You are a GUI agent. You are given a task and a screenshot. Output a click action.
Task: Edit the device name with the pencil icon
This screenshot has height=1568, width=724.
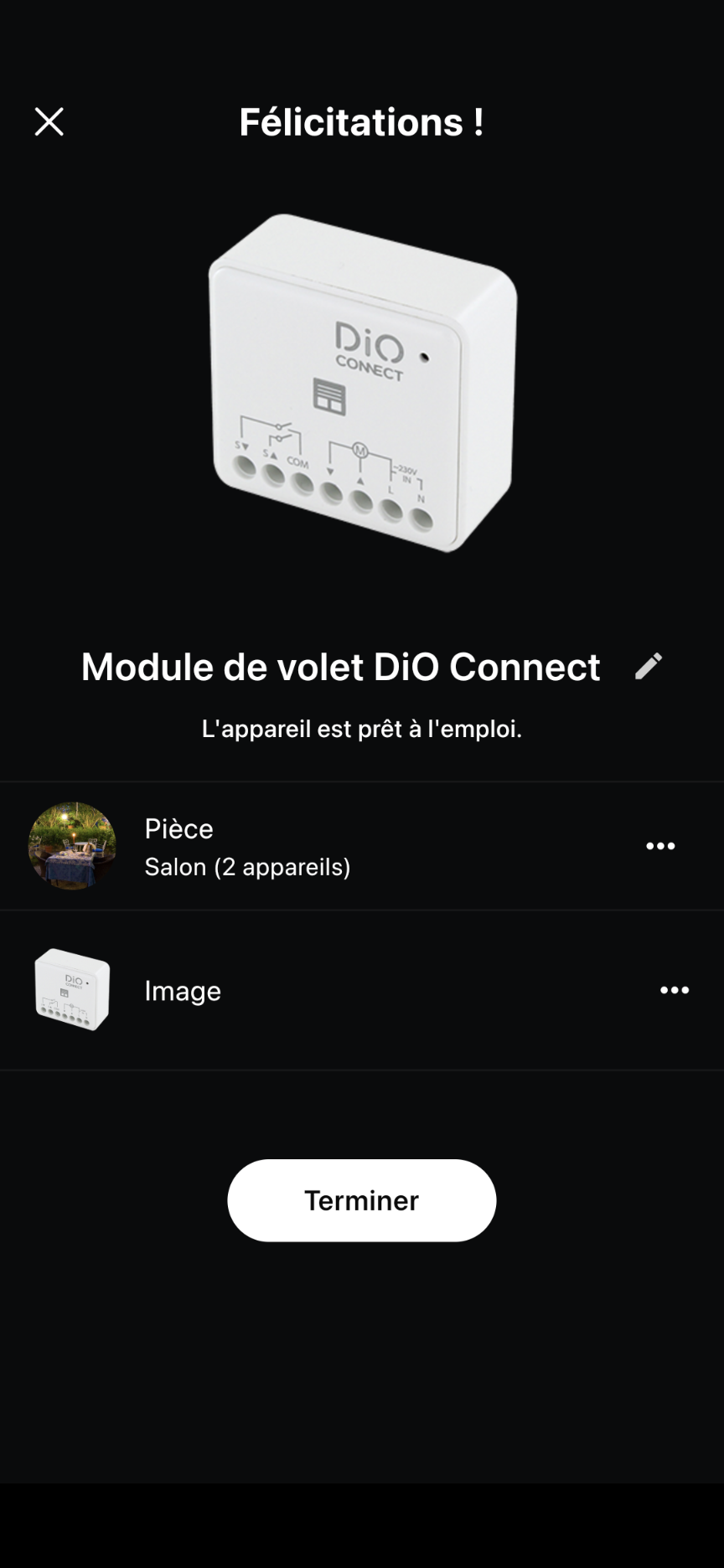(649, 667)
